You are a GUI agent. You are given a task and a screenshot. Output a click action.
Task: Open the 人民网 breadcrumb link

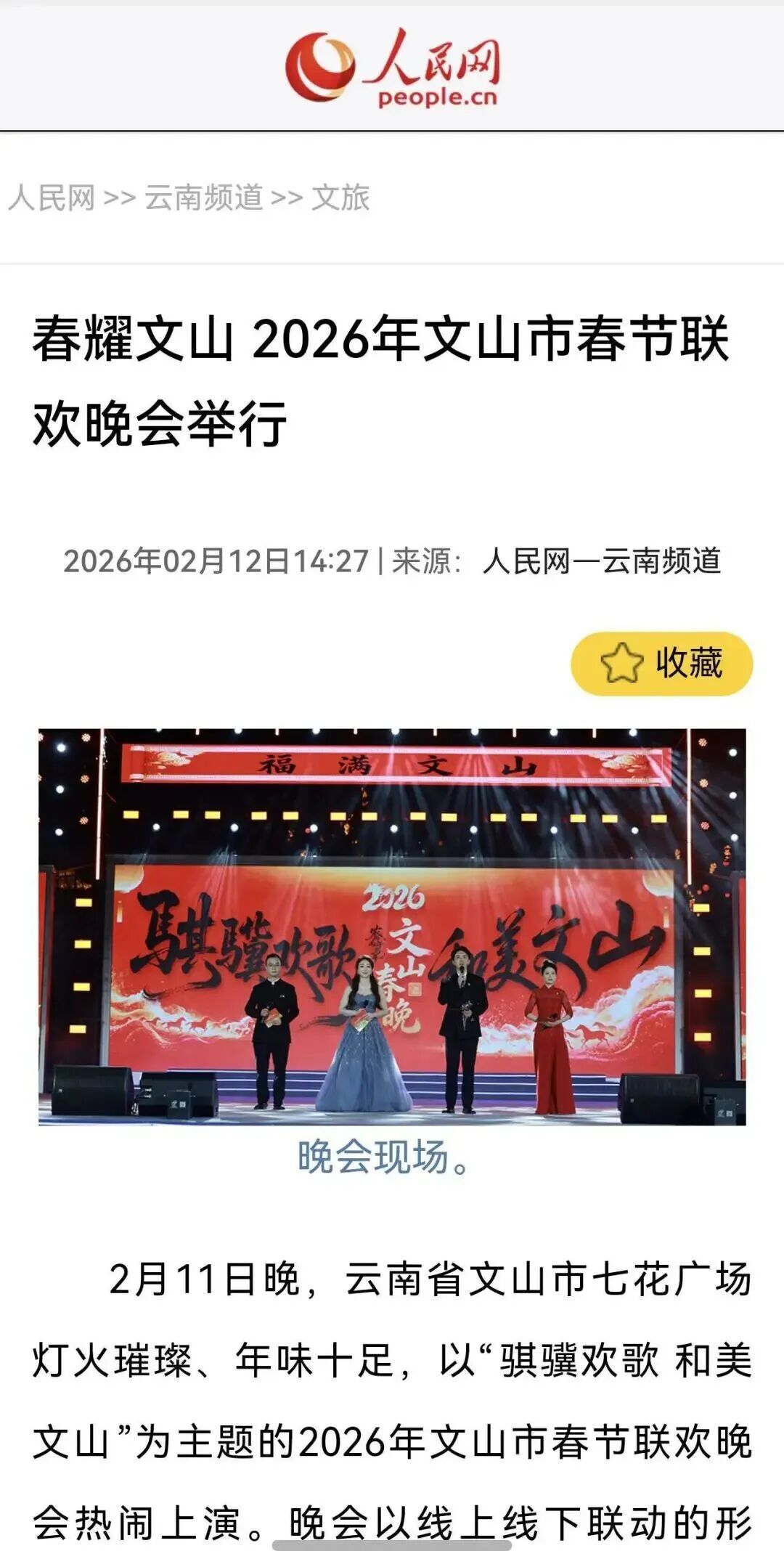point(52,198)
